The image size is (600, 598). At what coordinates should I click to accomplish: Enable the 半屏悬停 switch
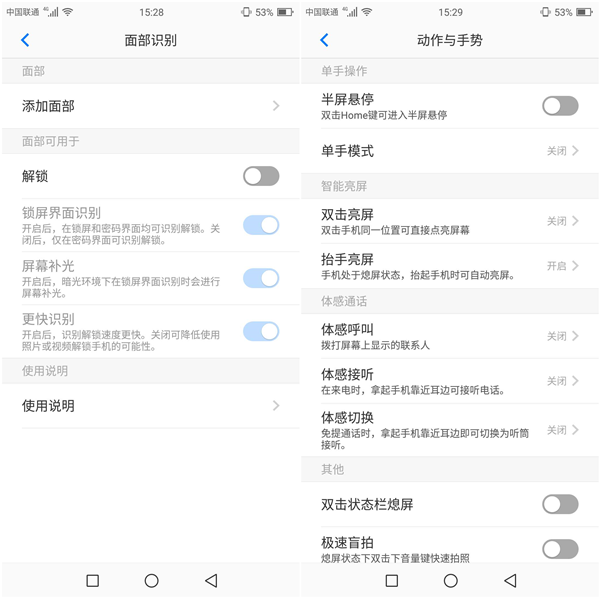click(560, 106)
